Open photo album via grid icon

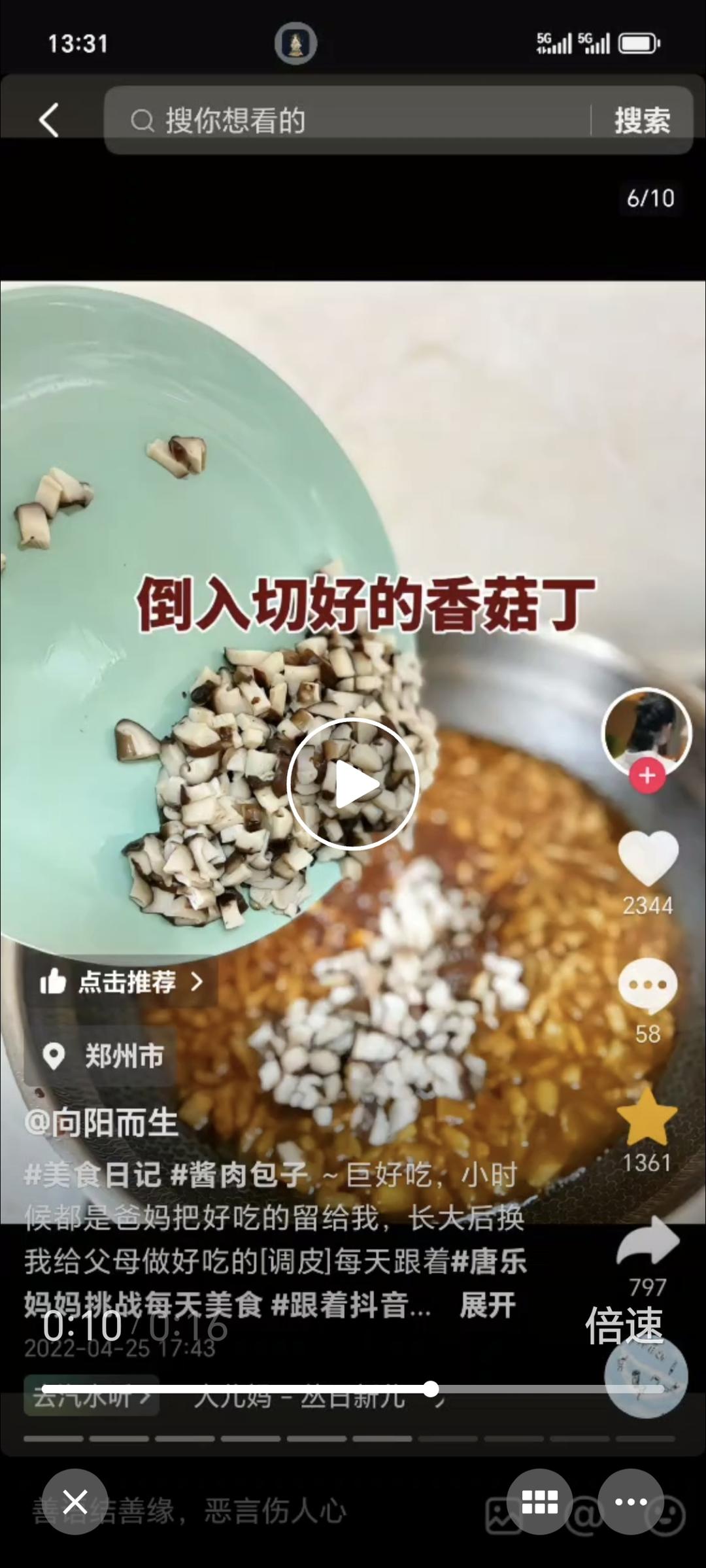541,1501
